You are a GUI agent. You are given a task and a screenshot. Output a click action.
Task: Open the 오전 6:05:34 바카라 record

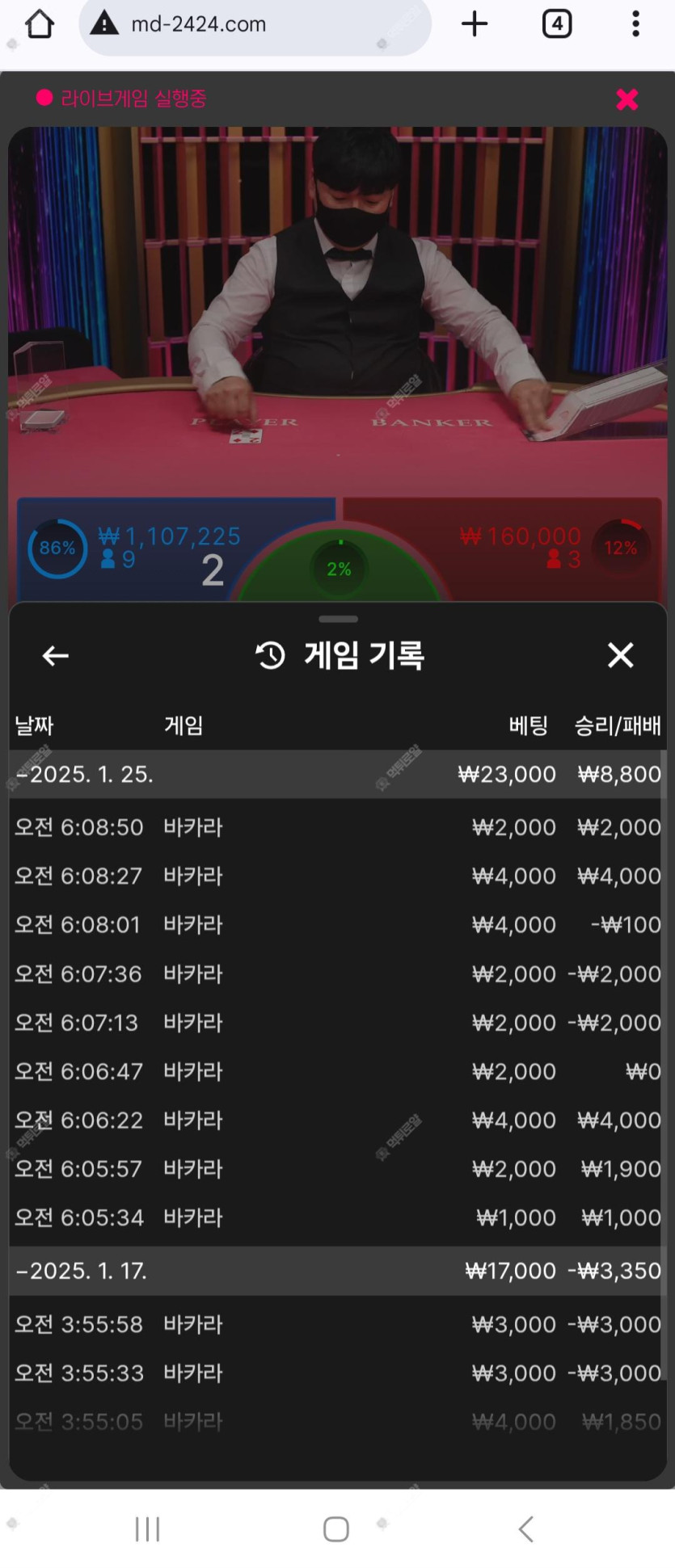(x=336, y=1218)
